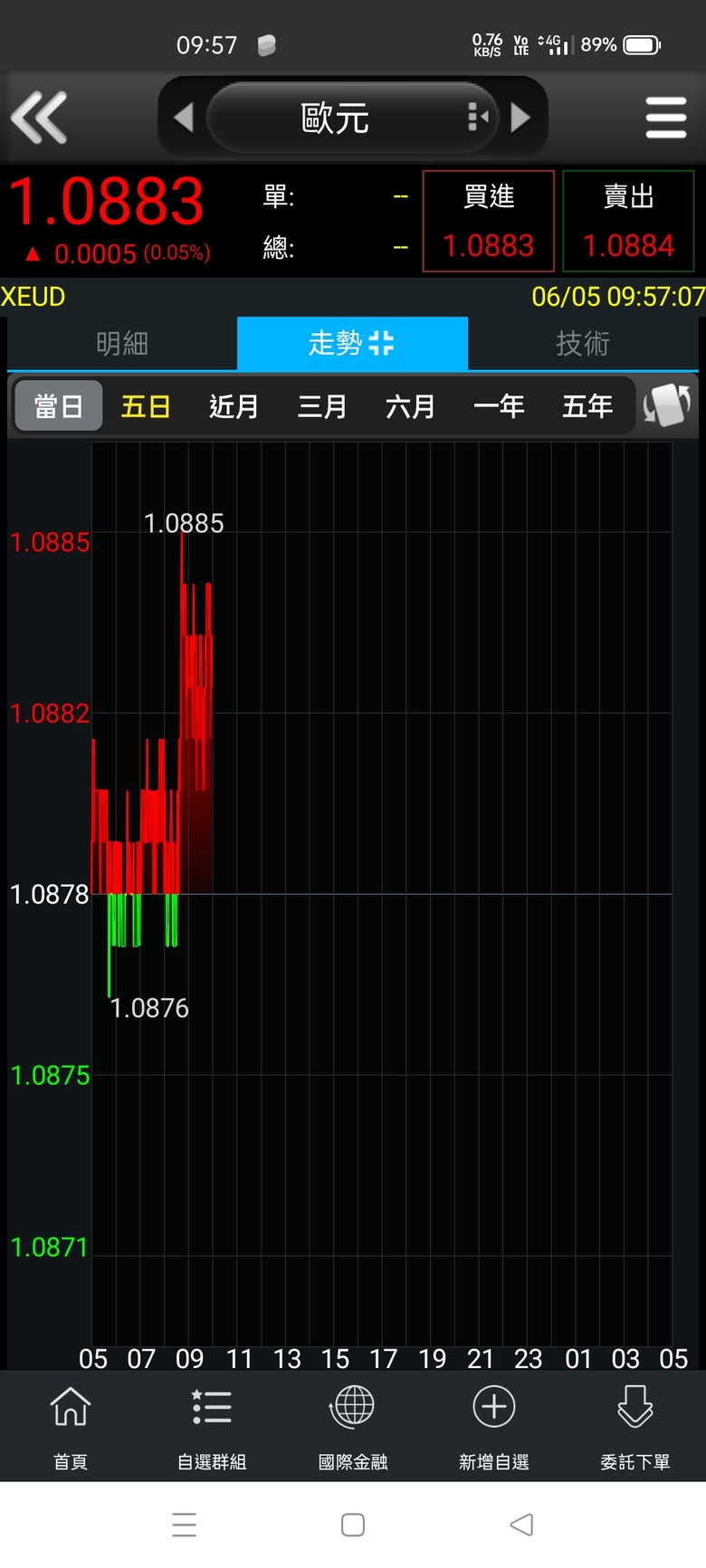Screen dimensions: 706x1568
Task: Select the 當日 time range
Action: coord(59,406)
